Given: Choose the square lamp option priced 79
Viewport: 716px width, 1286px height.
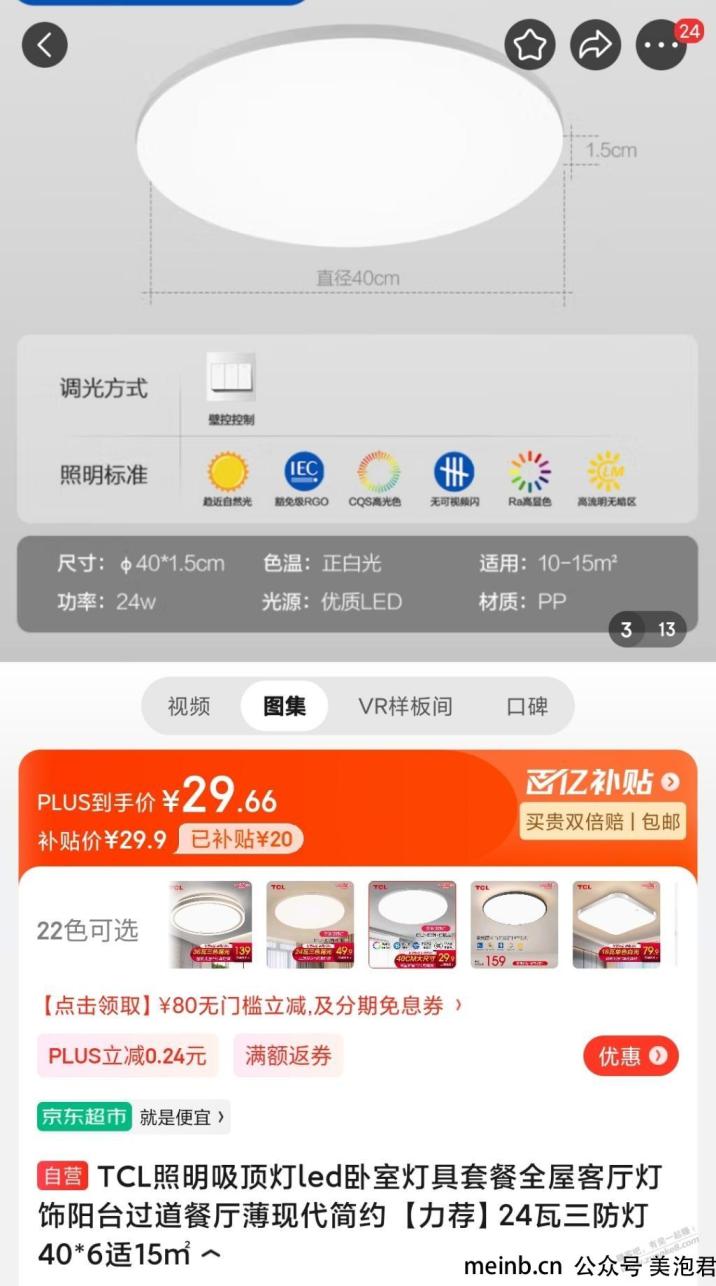Looking at the screenshot, I should point(616,925).
